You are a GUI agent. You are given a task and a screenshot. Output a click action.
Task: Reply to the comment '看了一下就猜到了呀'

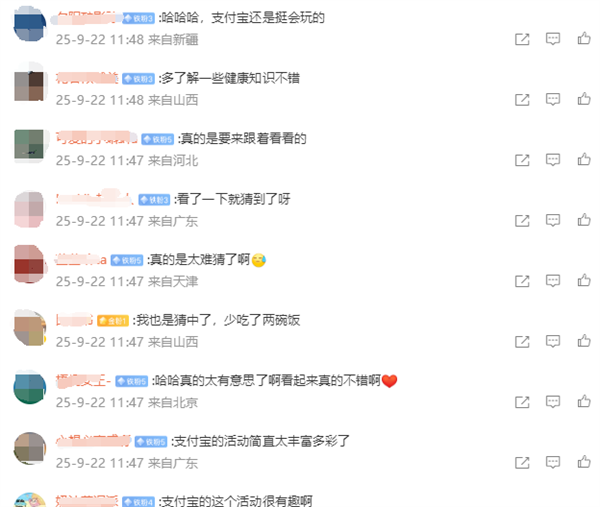pyautogui.click(x=553, y=221)
